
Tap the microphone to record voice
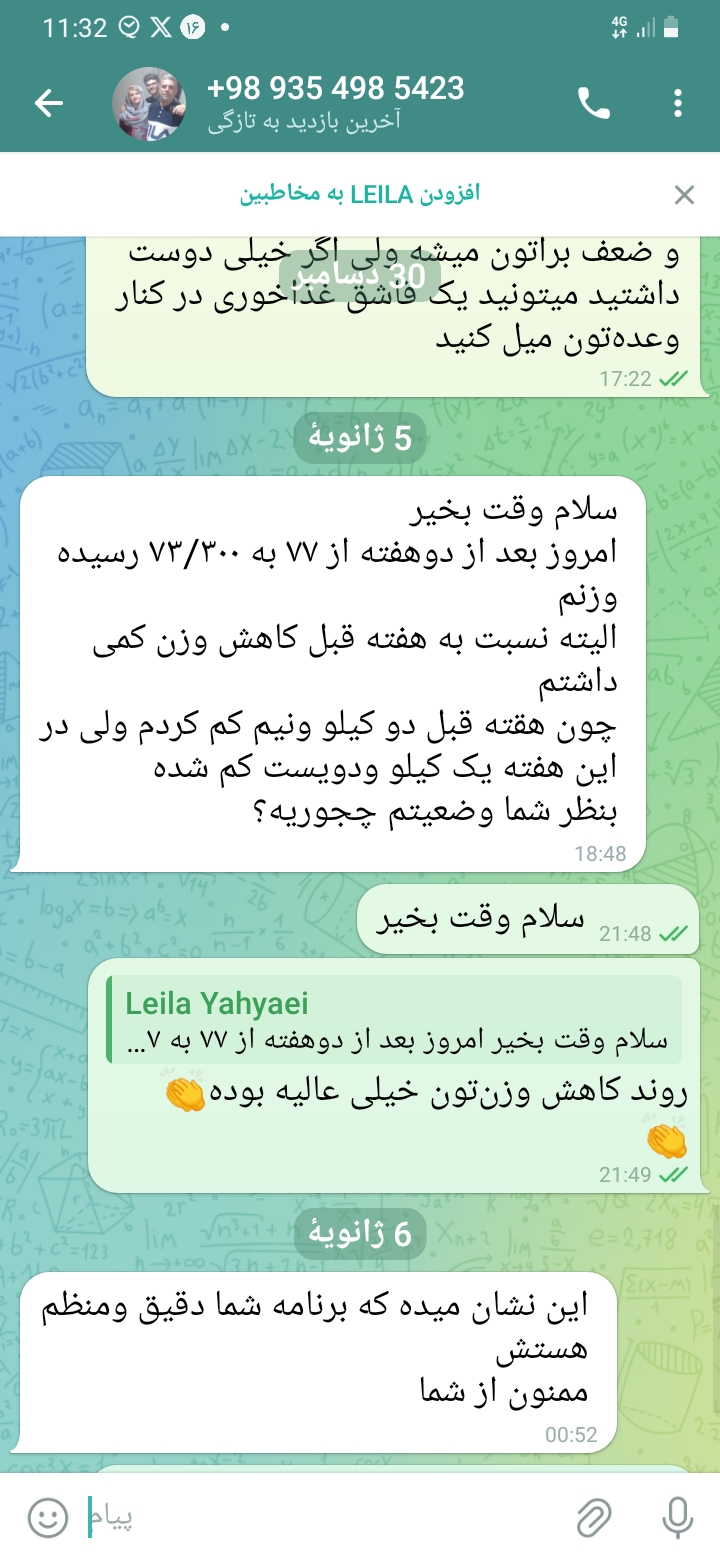click(x=678, y=1519)
